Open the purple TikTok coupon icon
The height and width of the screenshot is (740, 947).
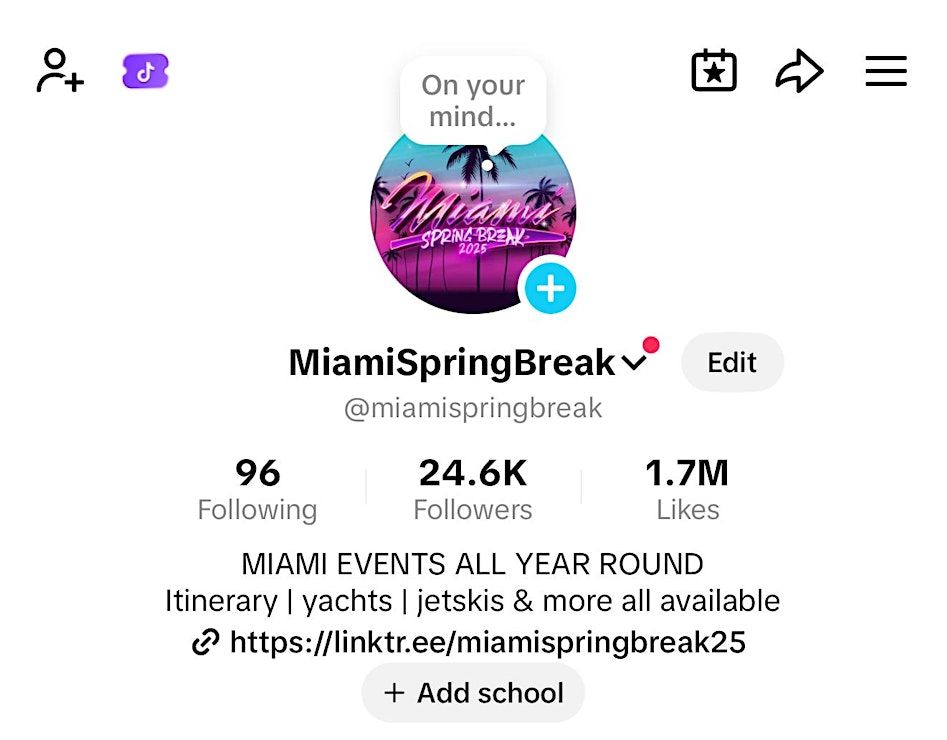145,71
